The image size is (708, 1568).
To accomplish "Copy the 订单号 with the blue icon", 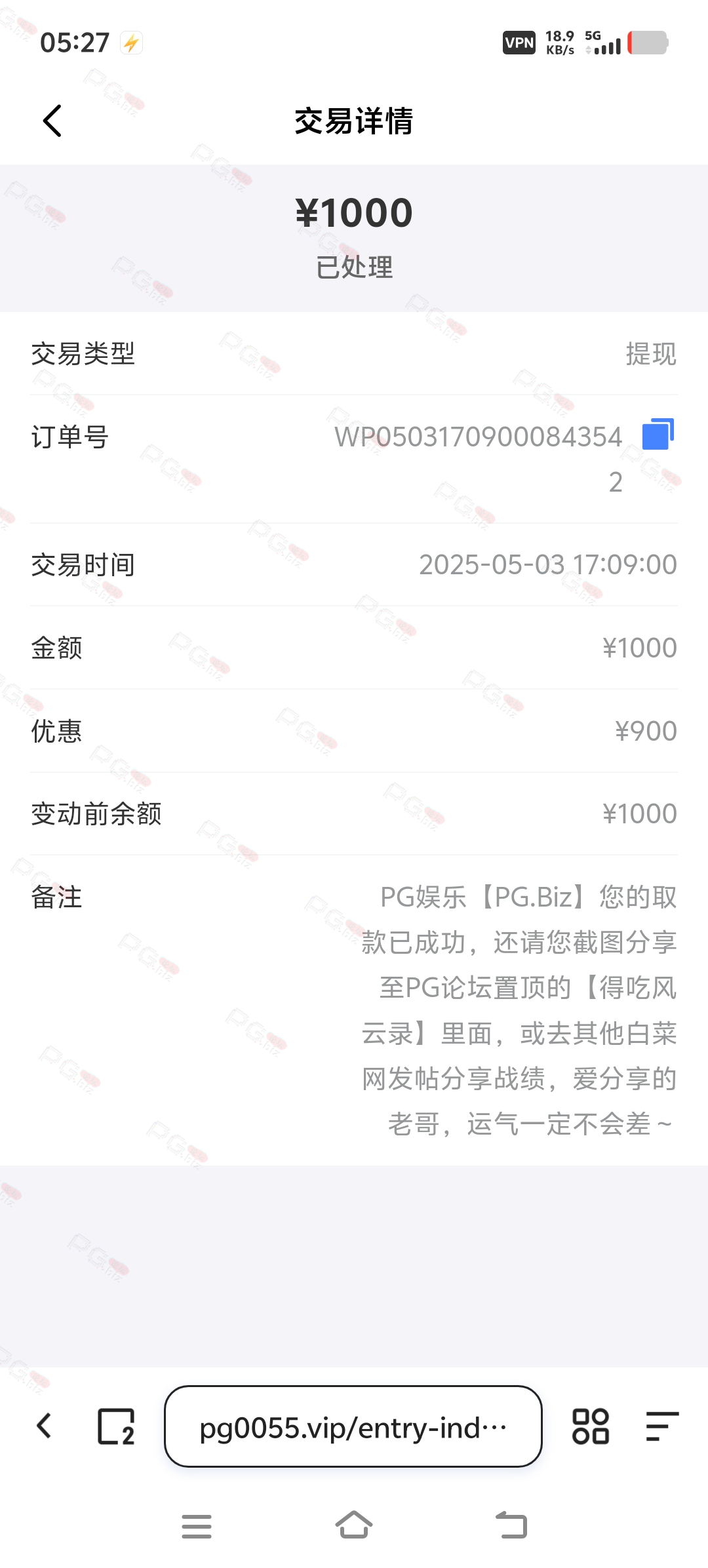I will (x=658, y=434).
